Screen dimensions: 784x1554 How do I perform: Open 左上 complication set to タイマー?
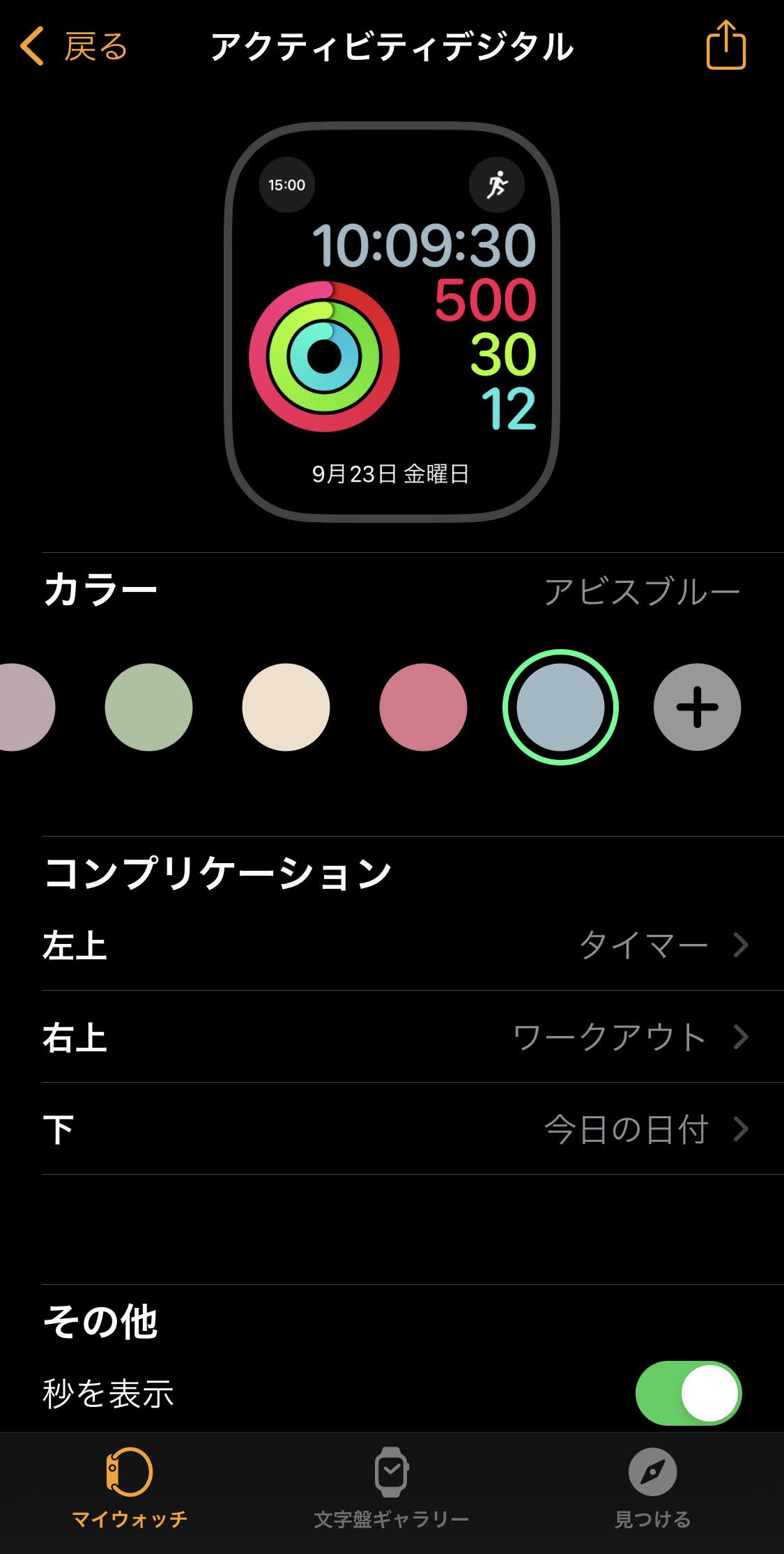click(394, 945)
